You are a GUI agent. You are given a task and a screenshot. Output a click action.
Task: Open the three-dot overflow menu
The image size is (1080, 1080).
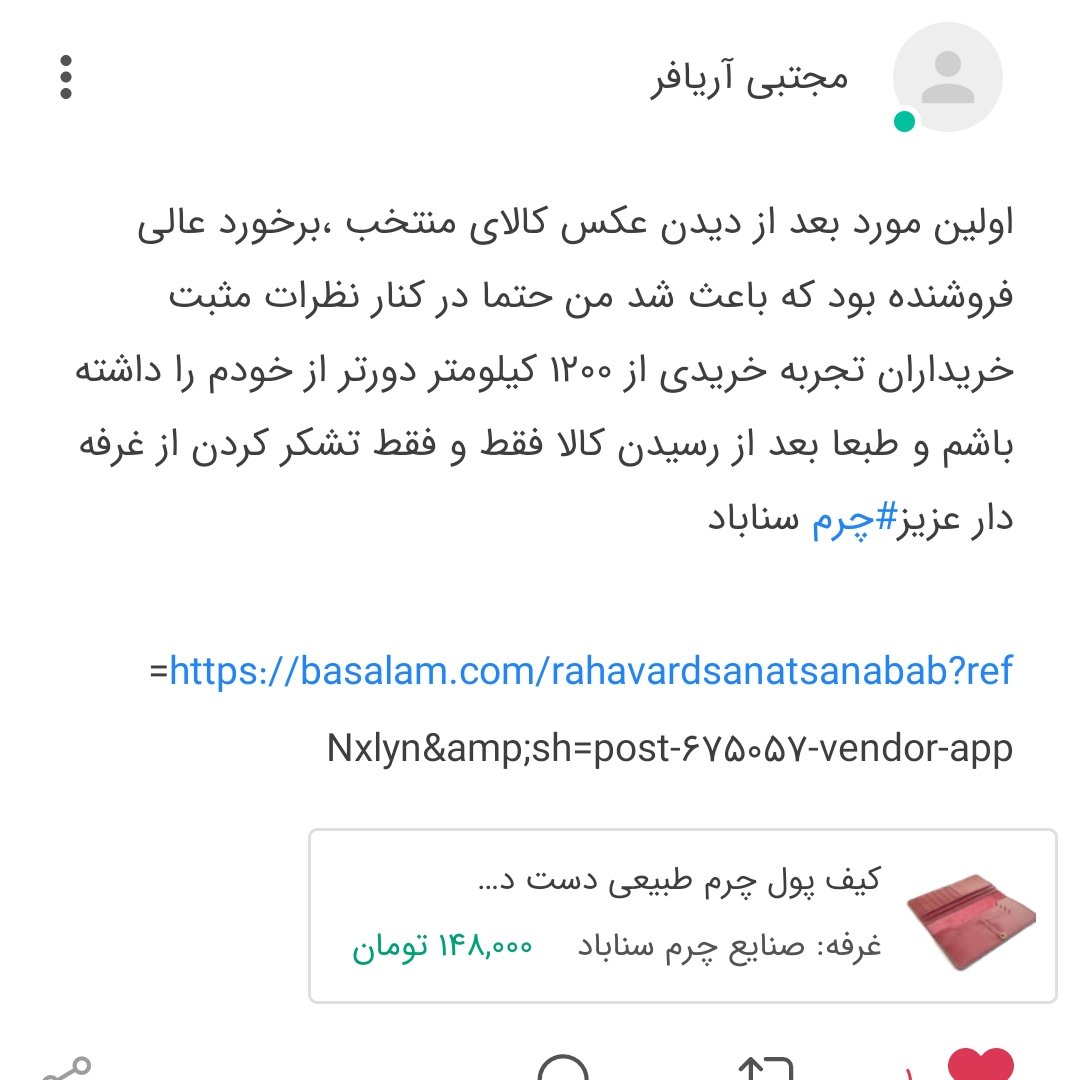pyautogui.click(x=65, y=78)
